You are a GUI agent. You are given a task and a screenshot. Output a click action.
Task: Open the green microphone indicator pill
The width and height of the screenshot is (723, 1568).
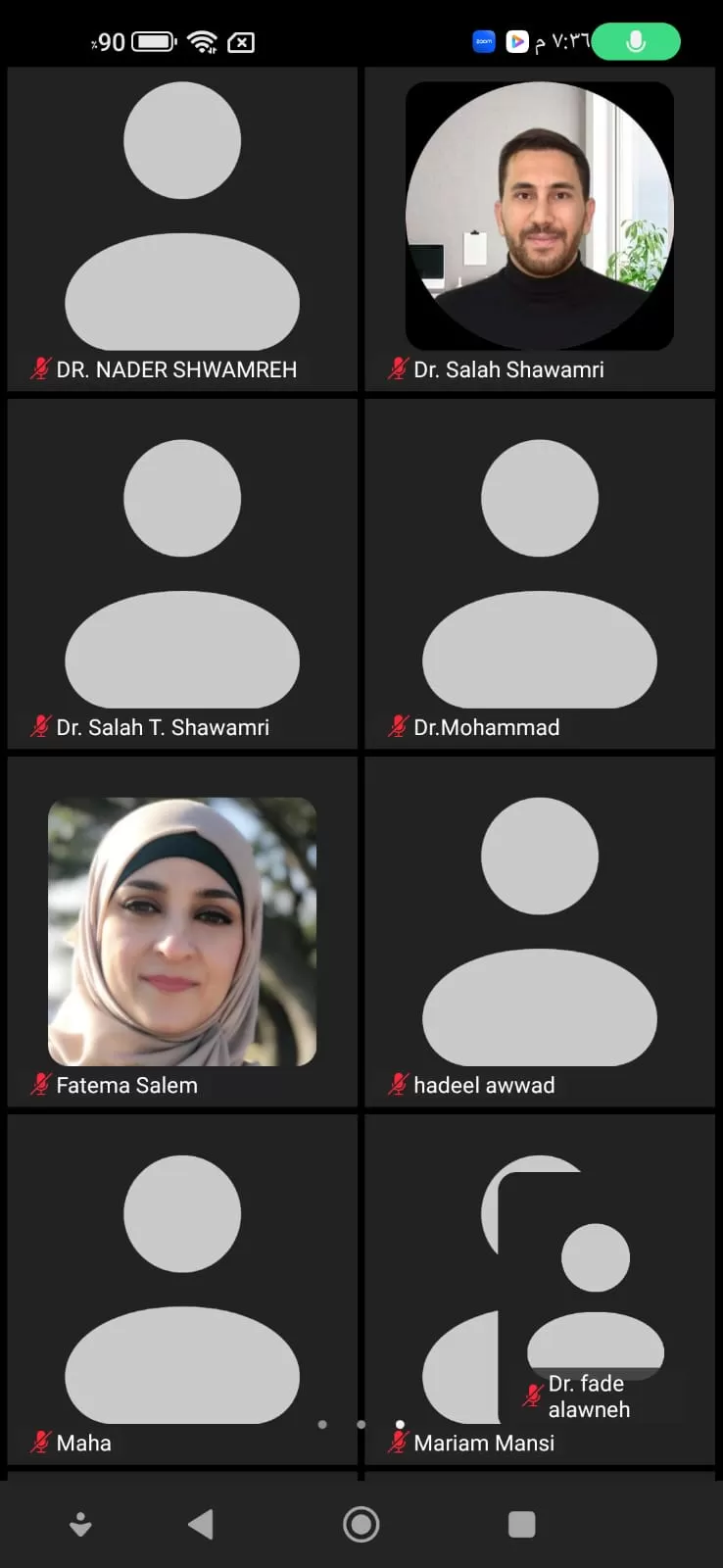(635, 42)
